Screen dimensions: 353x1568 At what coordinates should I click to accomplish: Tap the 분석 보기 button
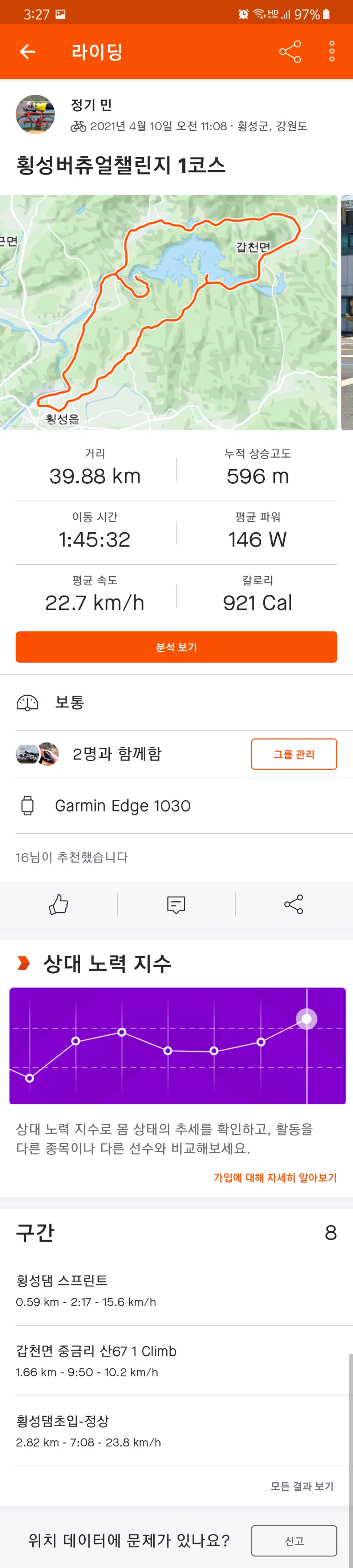pos(176,647)
